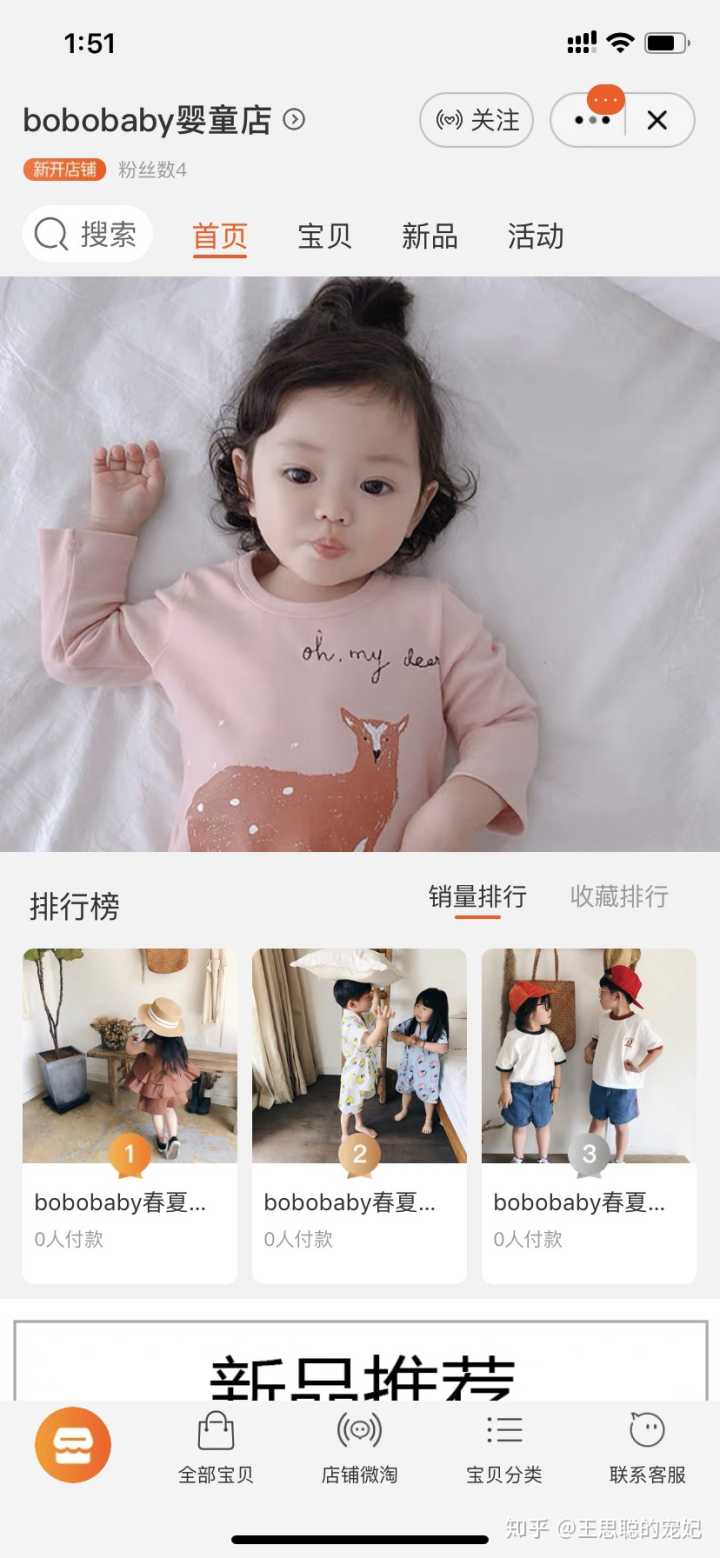Open the 搜索 search box
720x1558 pixels.
pos(88,235)
